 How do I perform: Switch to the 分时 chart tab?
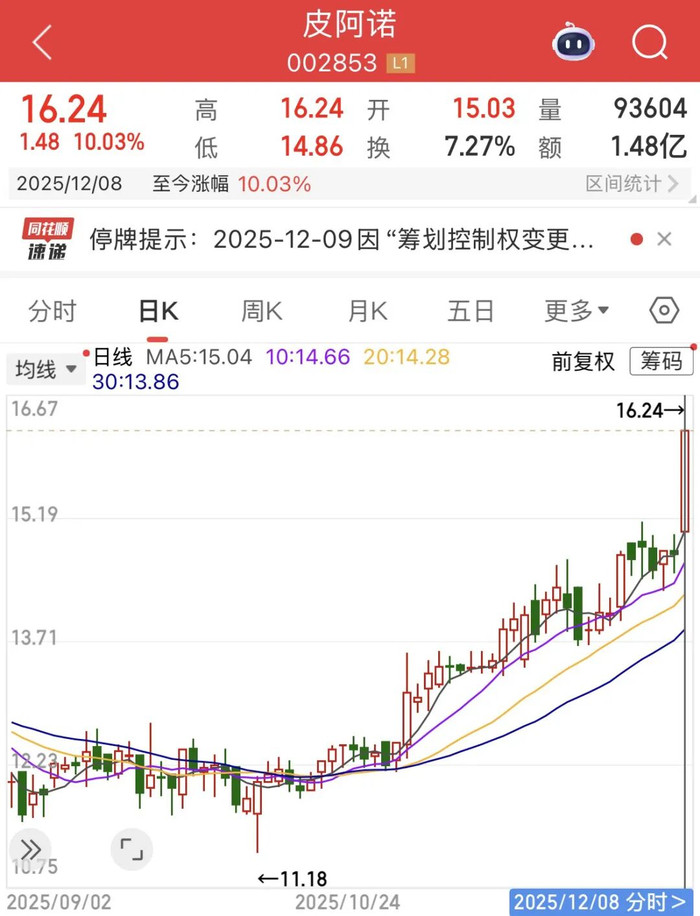tap(52, 311)
